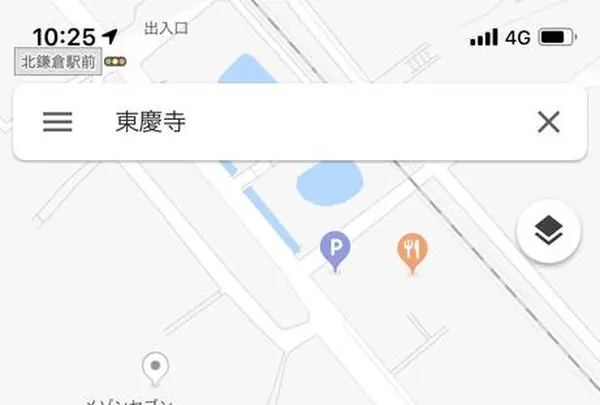Open the map layers button
This screenshot has height=405, width=600.
[548, 232]
